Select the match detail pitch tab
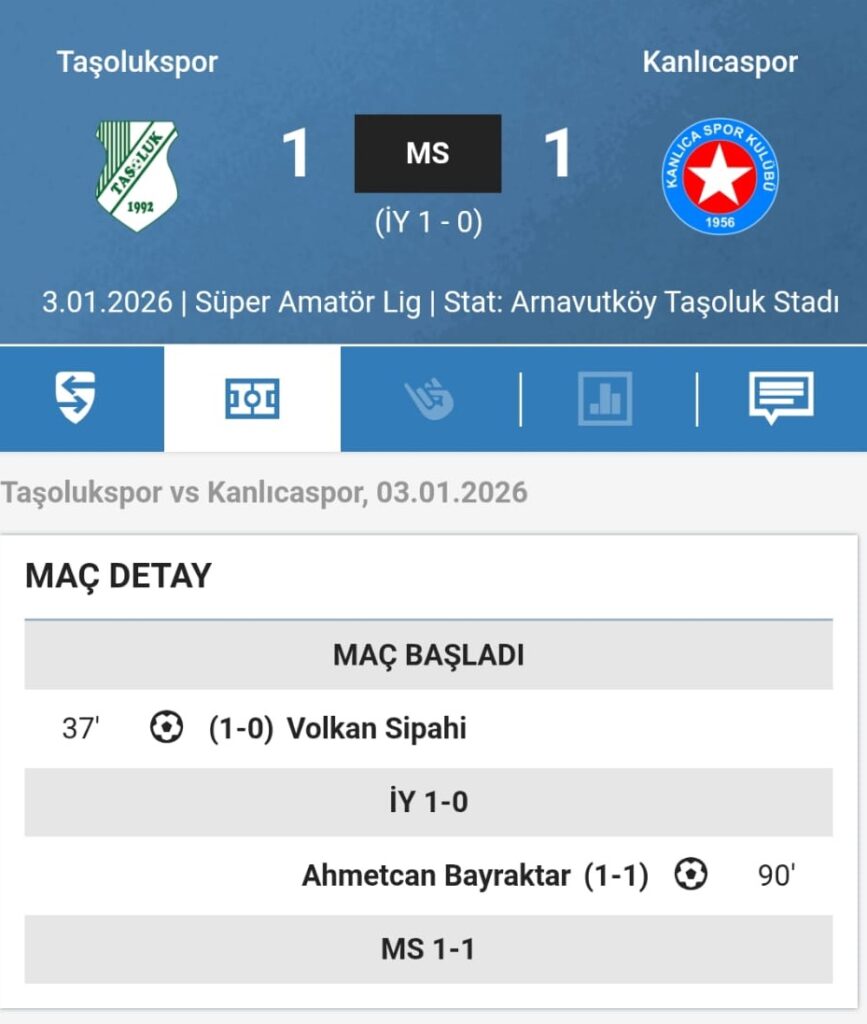The width and height of the screenshot is (867, 1024). [252, 398]
